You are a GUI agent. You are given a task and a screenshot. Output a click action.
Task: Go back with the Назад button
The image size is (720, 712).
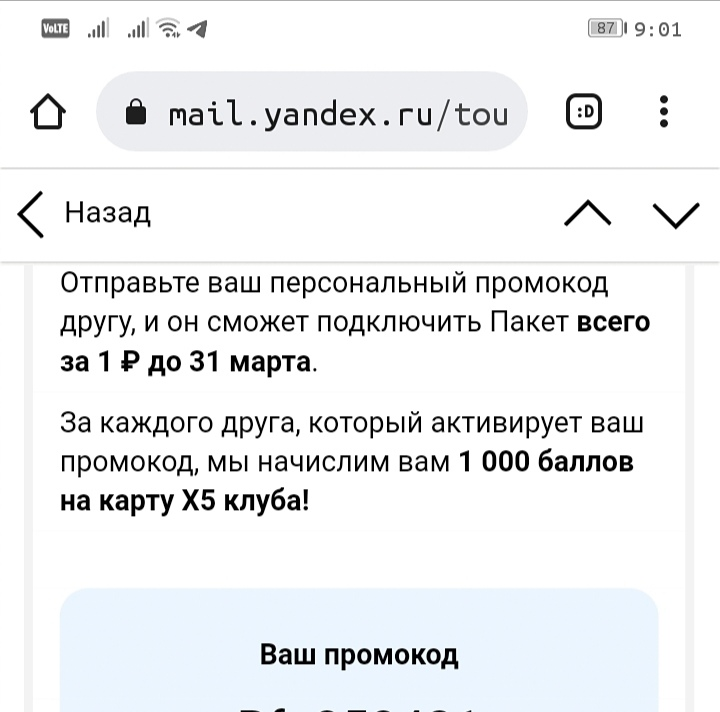pos(84,214)
